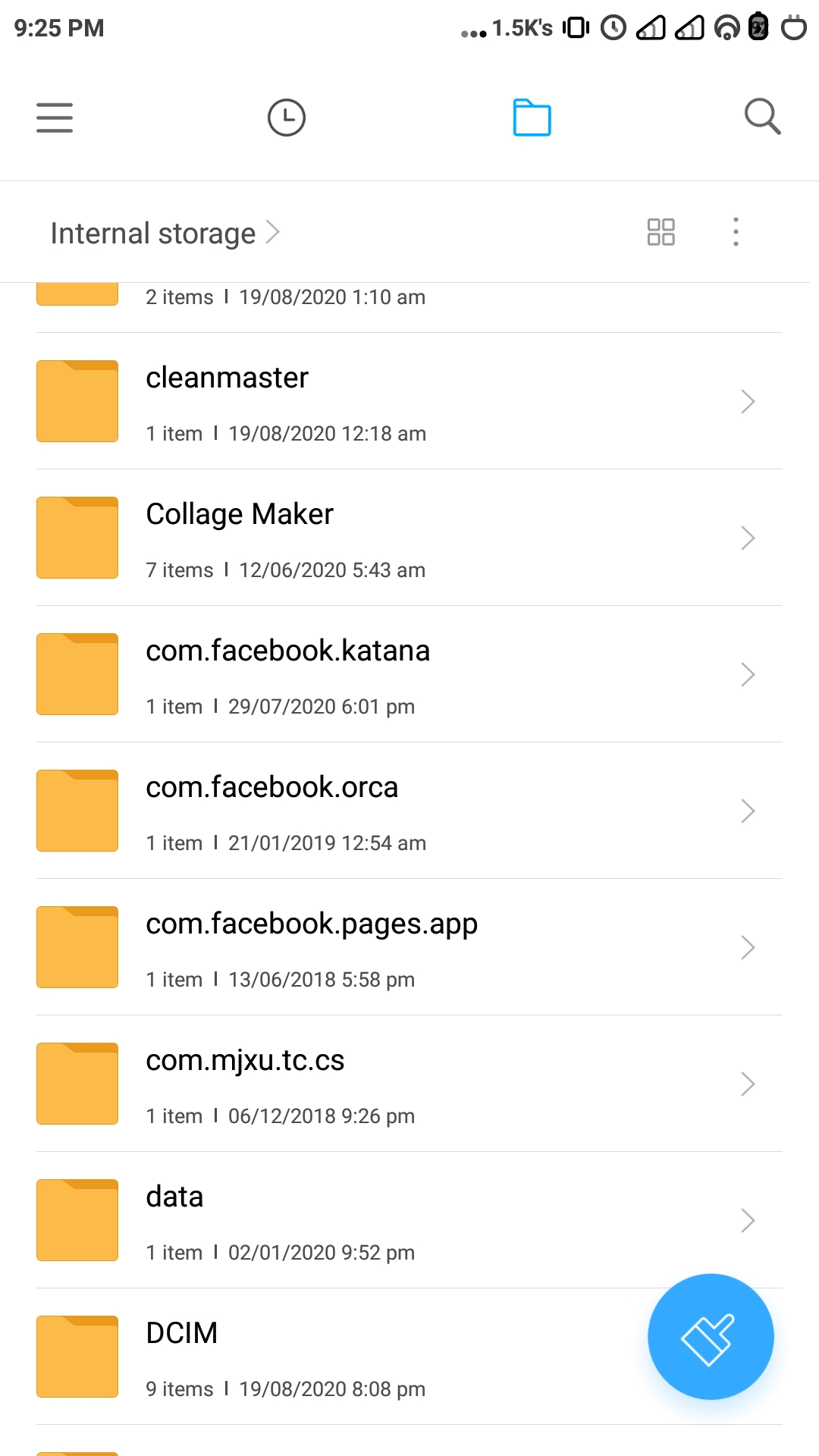Open the three-dot overflow menu

click(735, 231)
